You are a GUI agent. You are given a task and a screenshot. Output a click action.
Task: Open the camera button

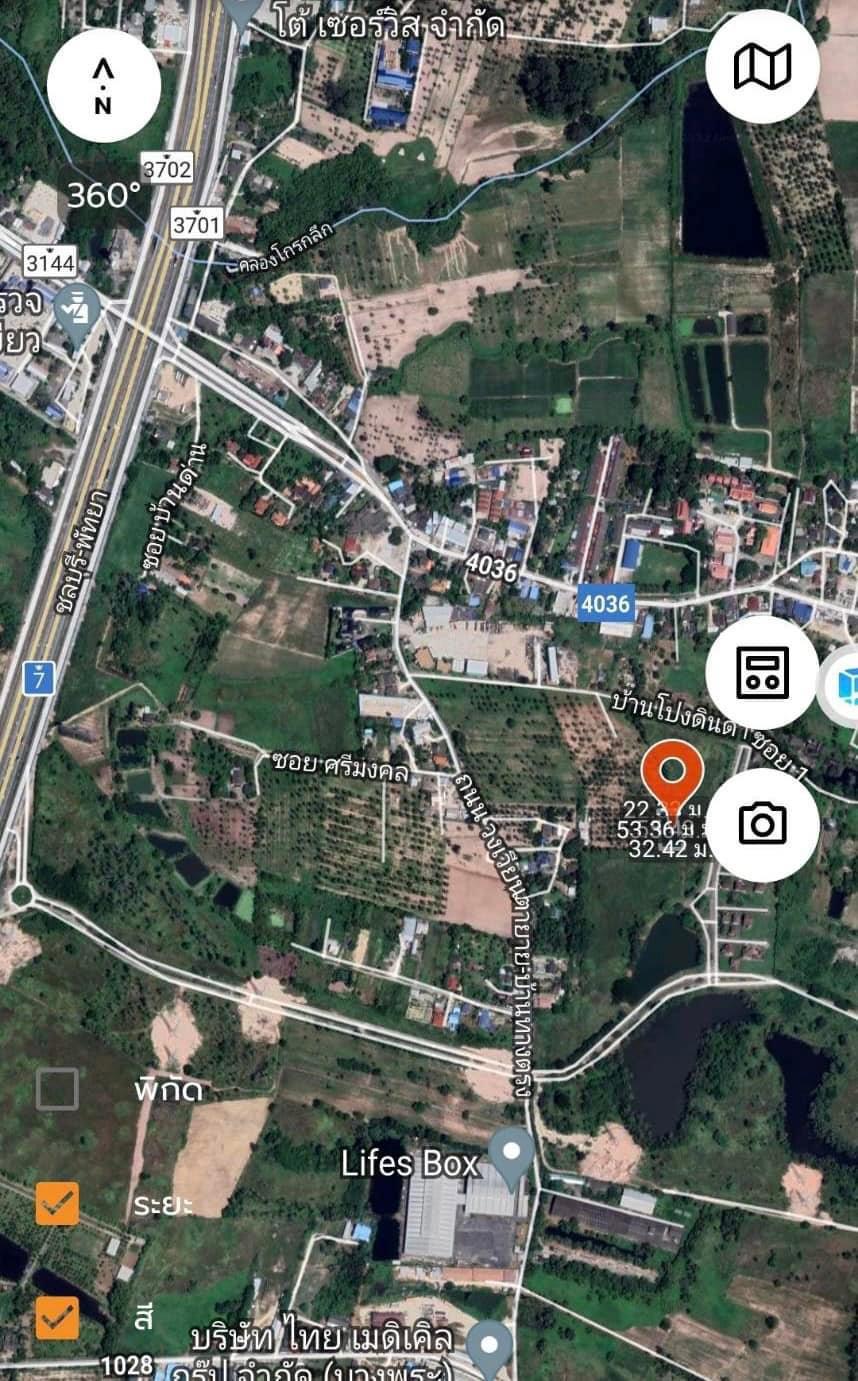[x=763, y=825]
